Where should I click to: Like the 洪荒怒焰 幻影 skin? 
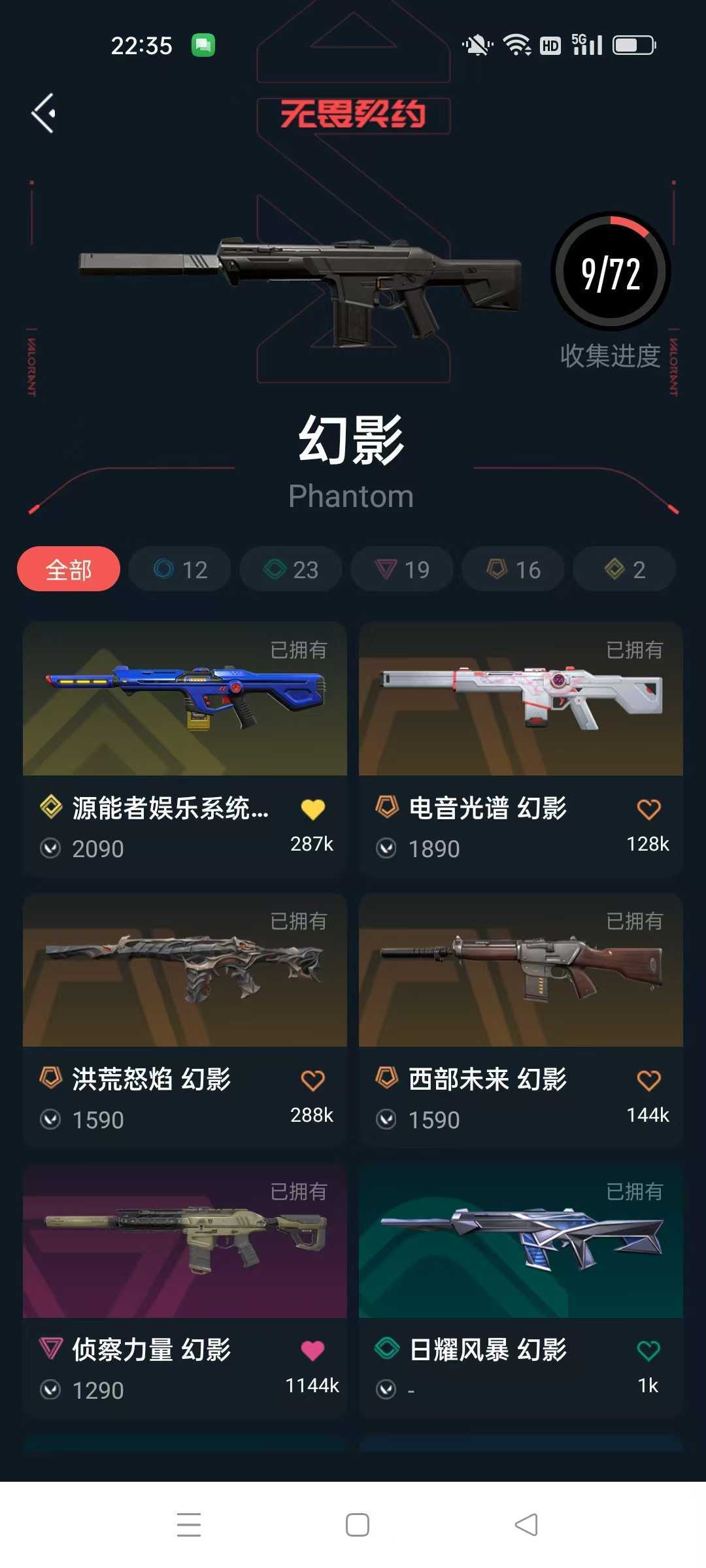[x=312, y=1080]
